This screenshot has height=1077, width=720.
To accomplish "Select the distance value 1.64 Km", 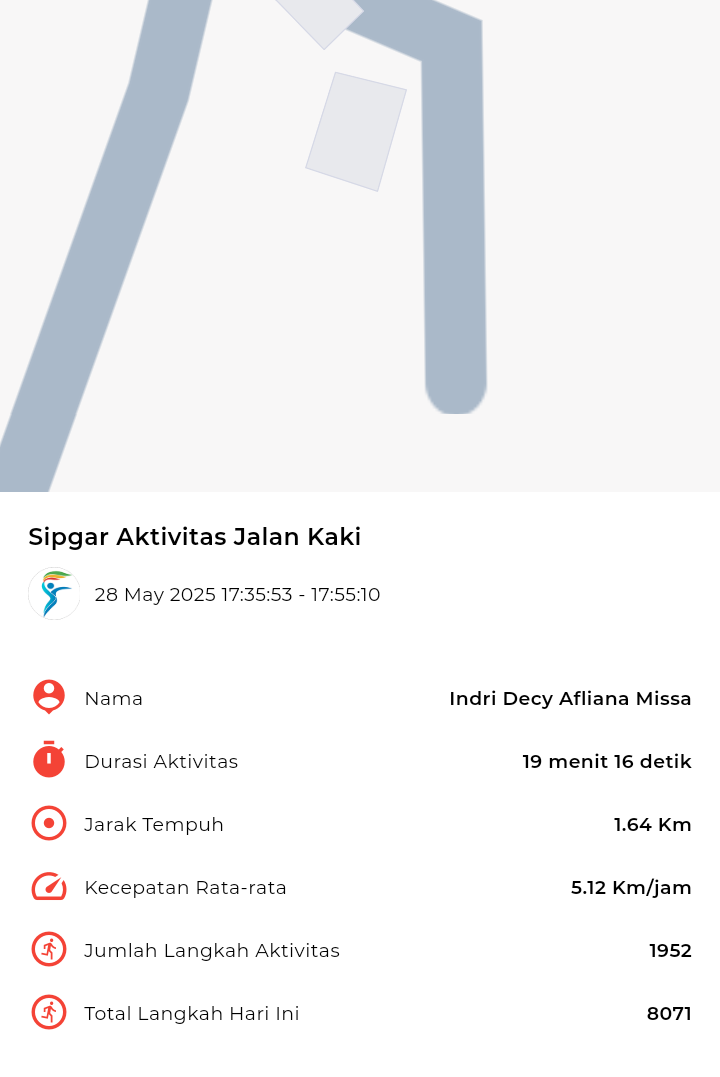I will (652, 824).
